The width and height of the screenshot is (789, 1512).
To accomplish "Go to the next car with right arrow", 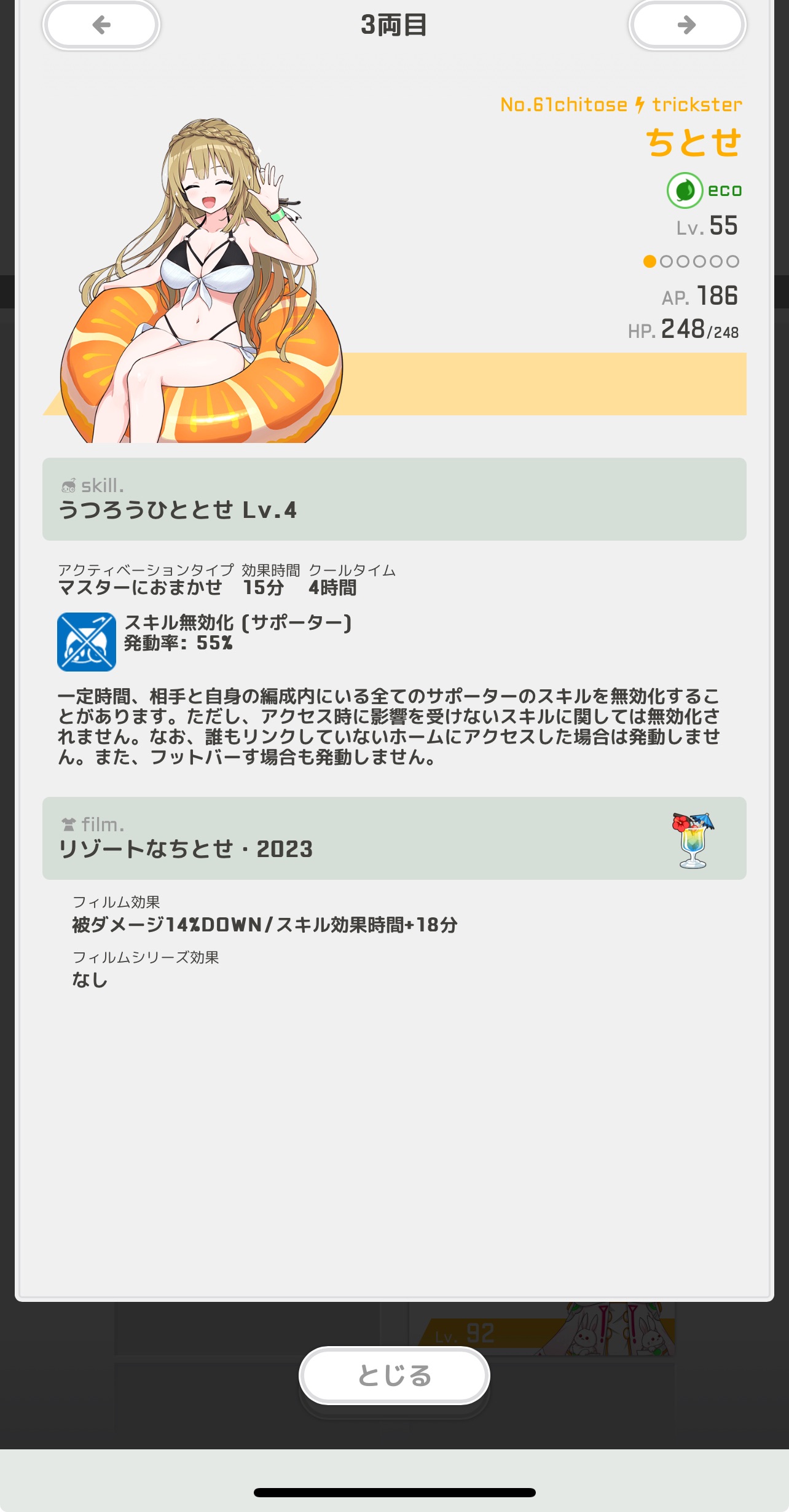I will coord(687,25).
